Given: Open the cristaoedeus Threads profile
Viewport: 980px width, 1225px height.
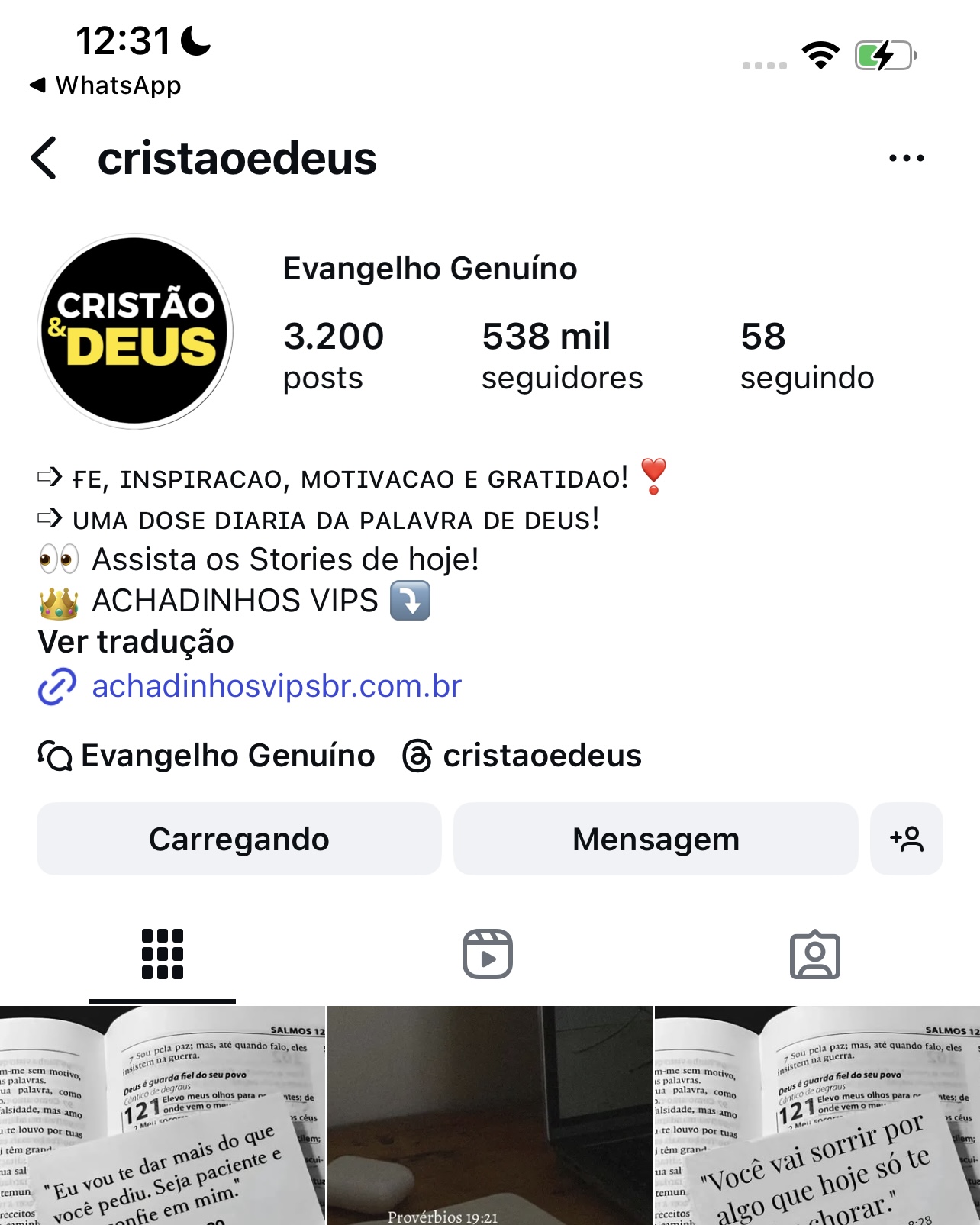Looking at the screenshot, I should (524, 756).
